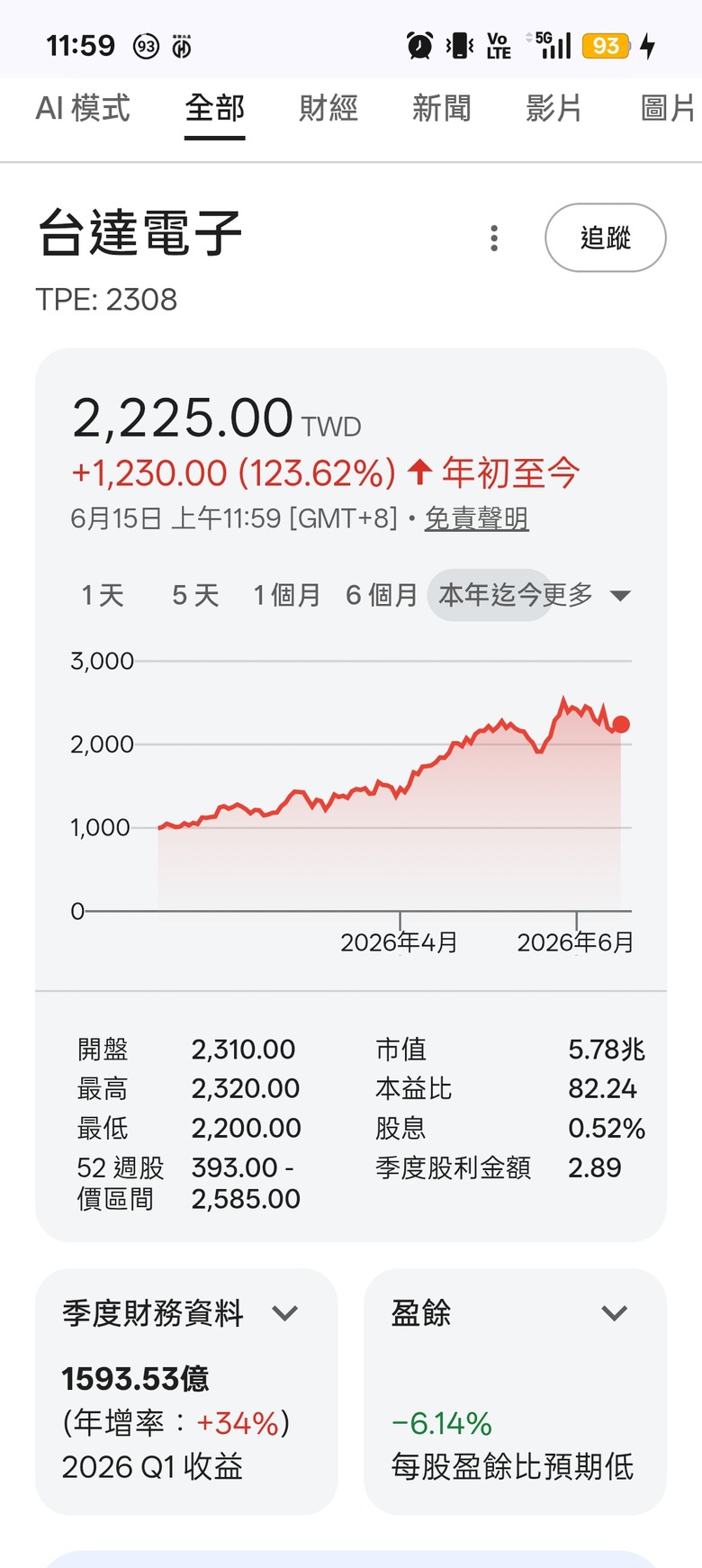This screenshot has width=702, height=1568.
Task: Switch the chart to 1 個月
Action: pyautogui.click(x=287, y=595)
